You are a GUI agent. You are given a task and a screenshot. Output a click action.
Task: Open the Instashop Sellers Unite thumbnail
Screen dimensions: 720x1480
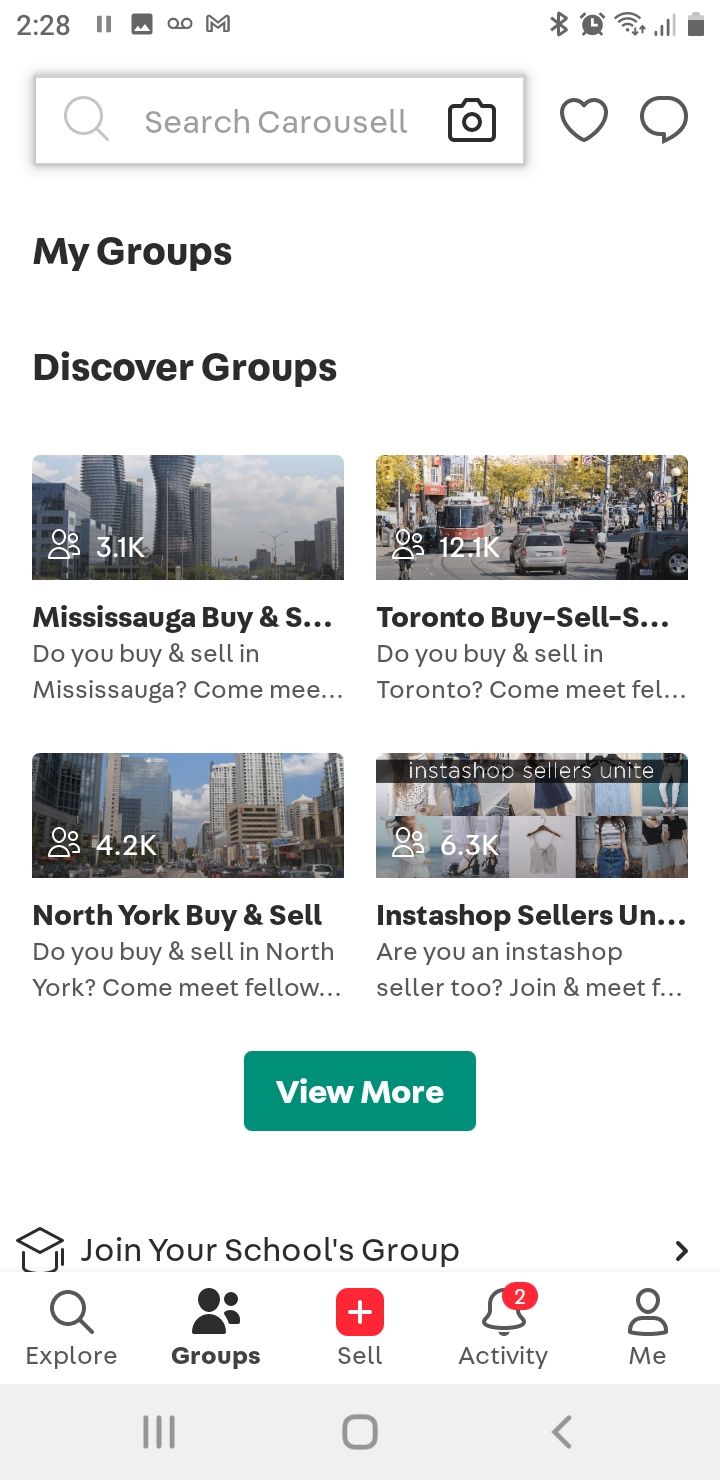tap(531, 815)
